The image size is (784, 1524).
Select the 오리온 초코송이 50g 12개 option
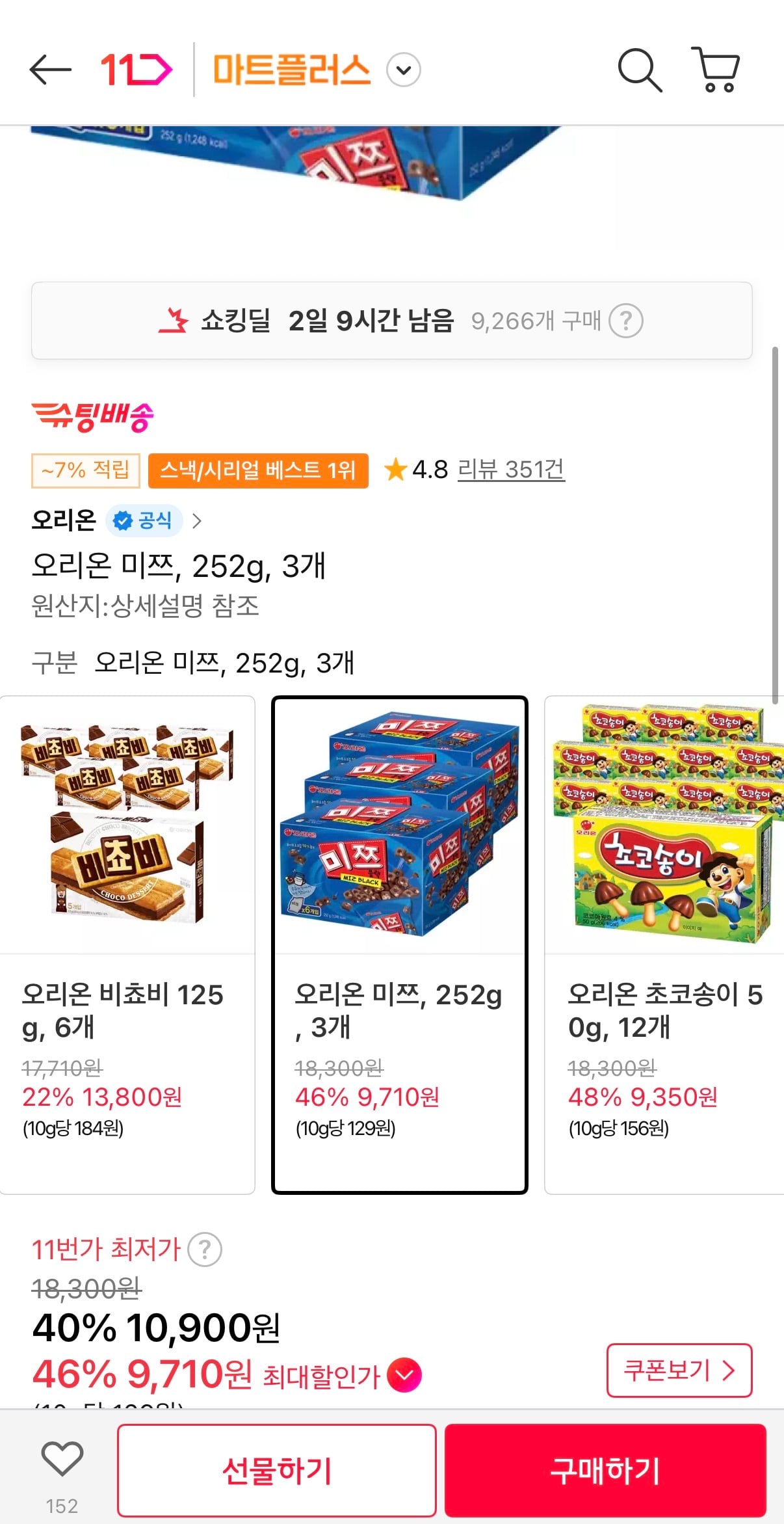pyautogui.click(x=663, y=944)
